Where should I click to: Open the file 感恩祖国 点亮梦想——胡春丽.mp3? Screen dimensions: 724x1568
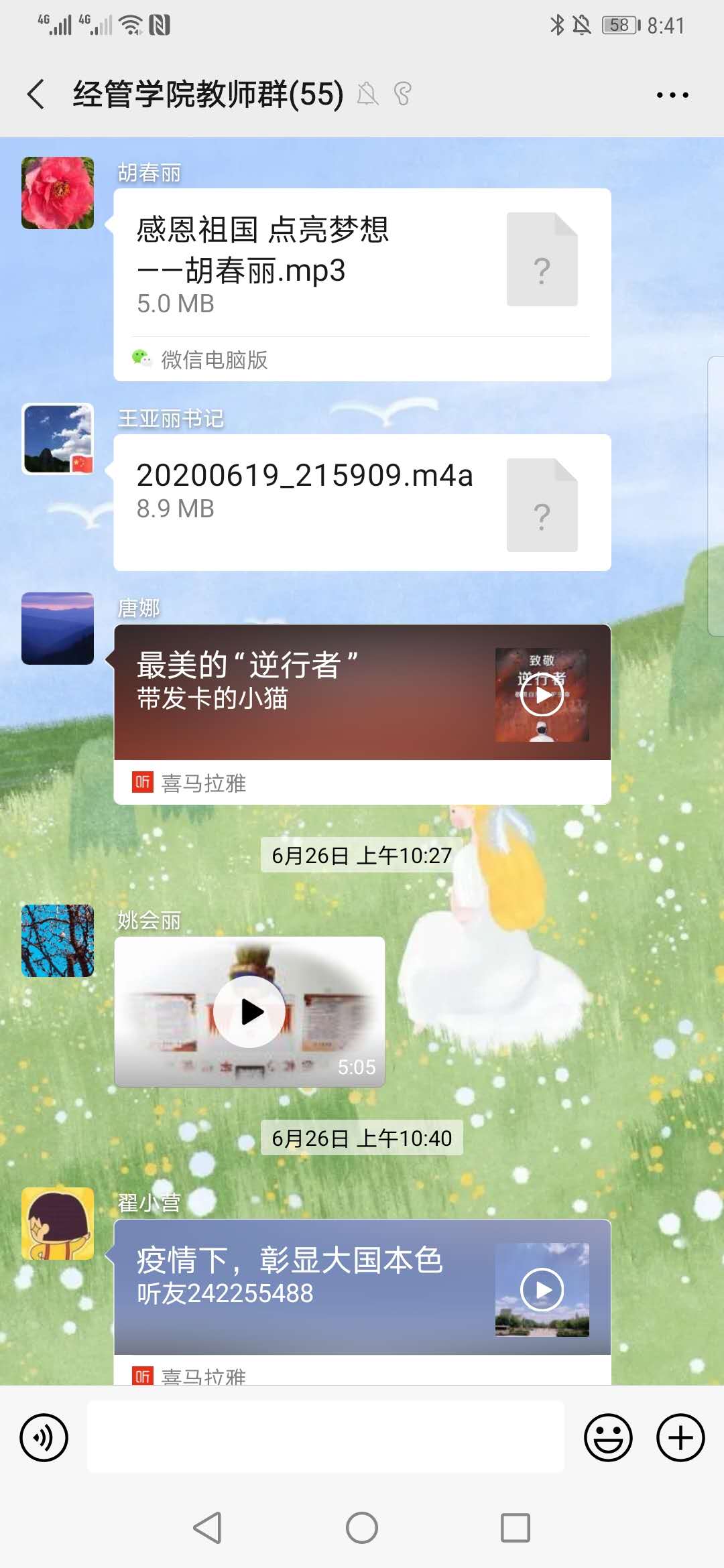(362, 285)
